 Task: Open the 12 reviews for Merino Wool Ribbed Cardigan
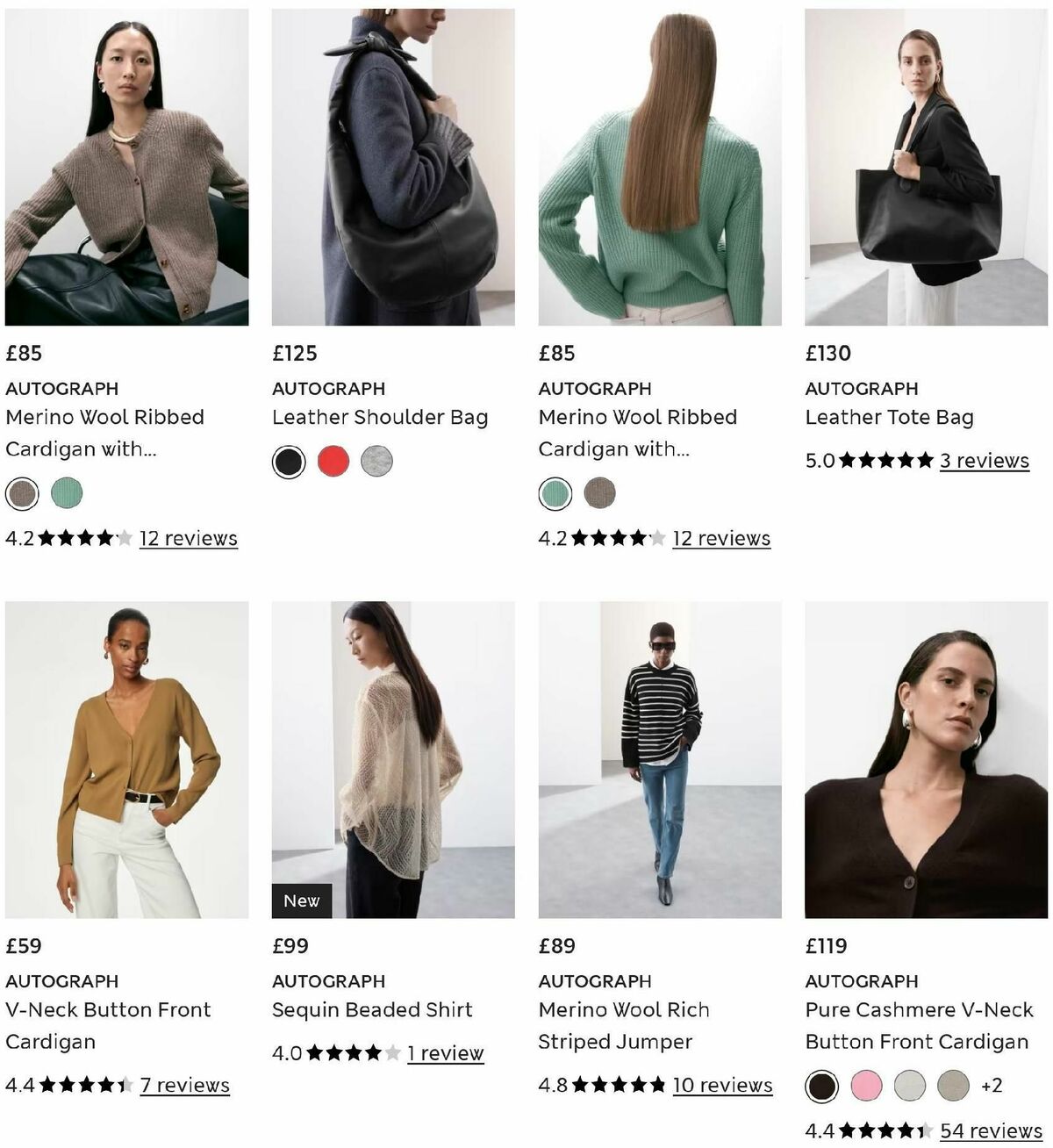click(x=188, y=538)
